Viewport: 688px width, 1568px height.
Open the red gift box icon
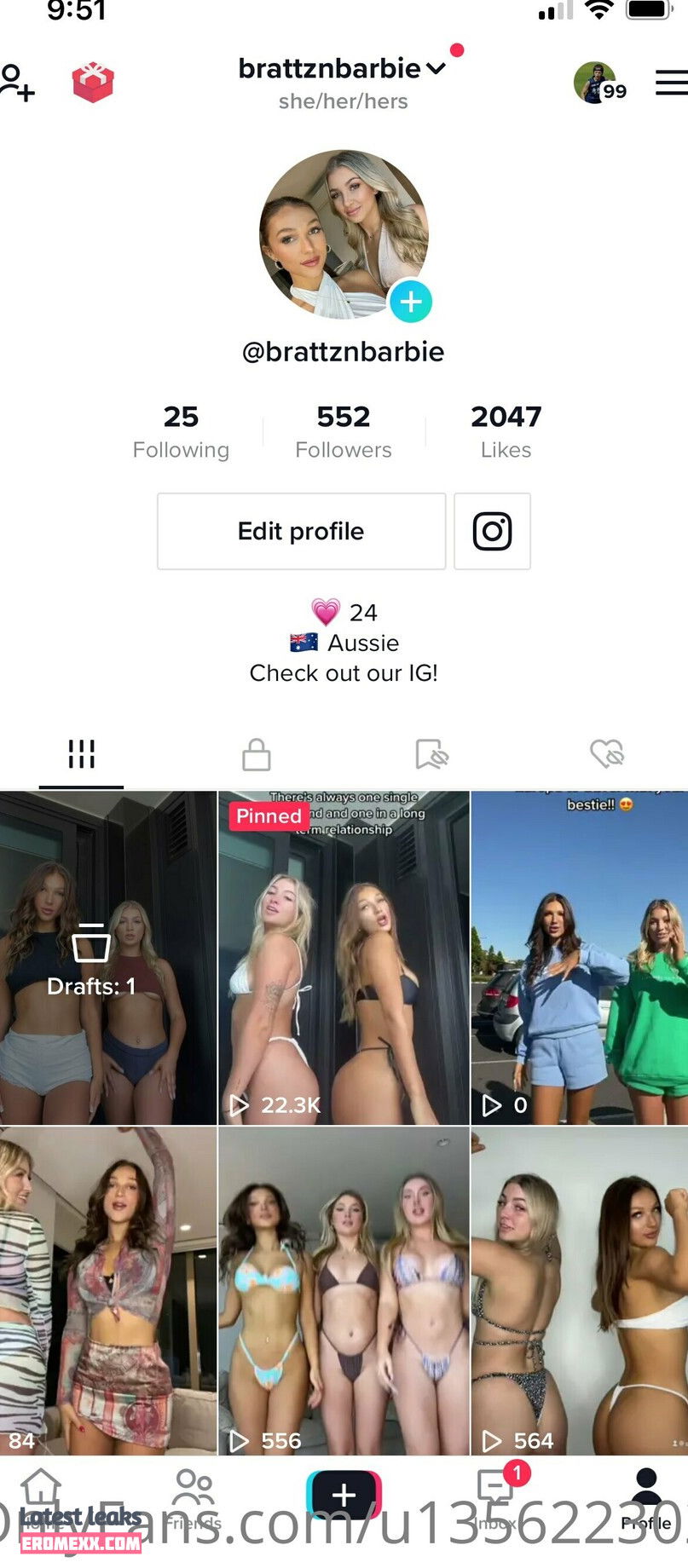coord(93,83)
